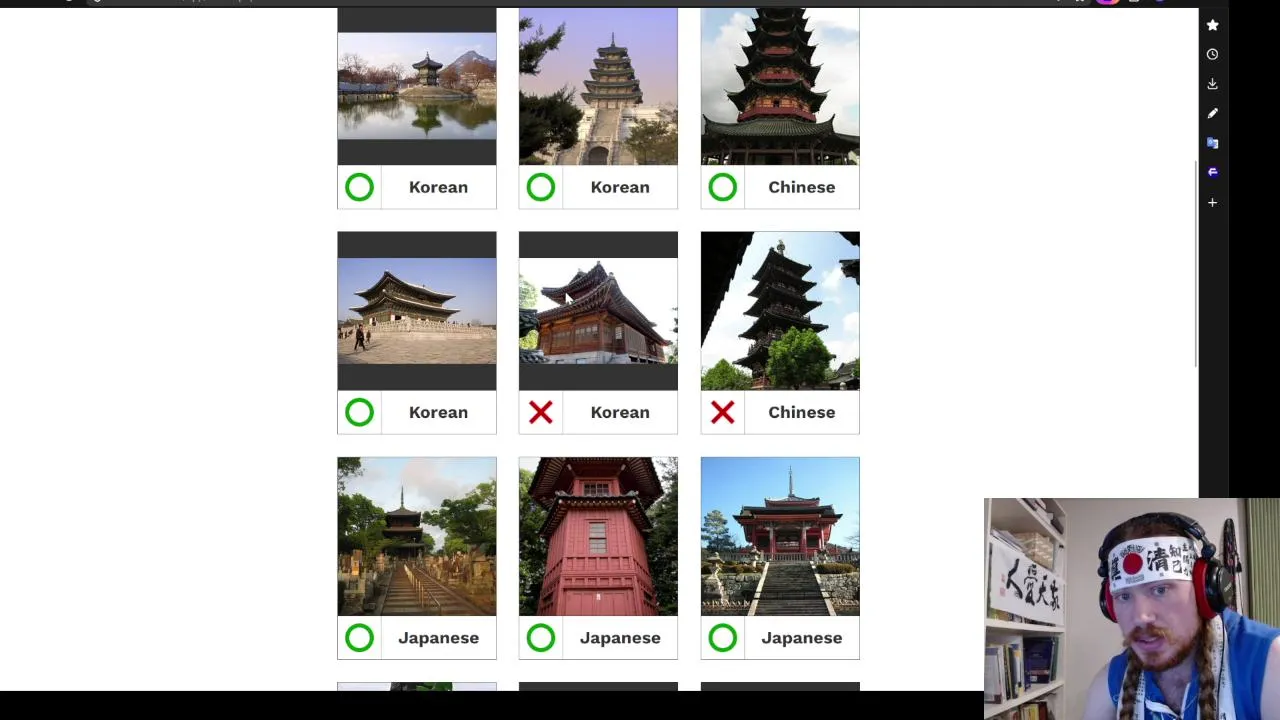Add a new sidebar item with plus
The width and height of the screenshot is (1280, 720).
pyautogui.click(x=1212, y=202)
